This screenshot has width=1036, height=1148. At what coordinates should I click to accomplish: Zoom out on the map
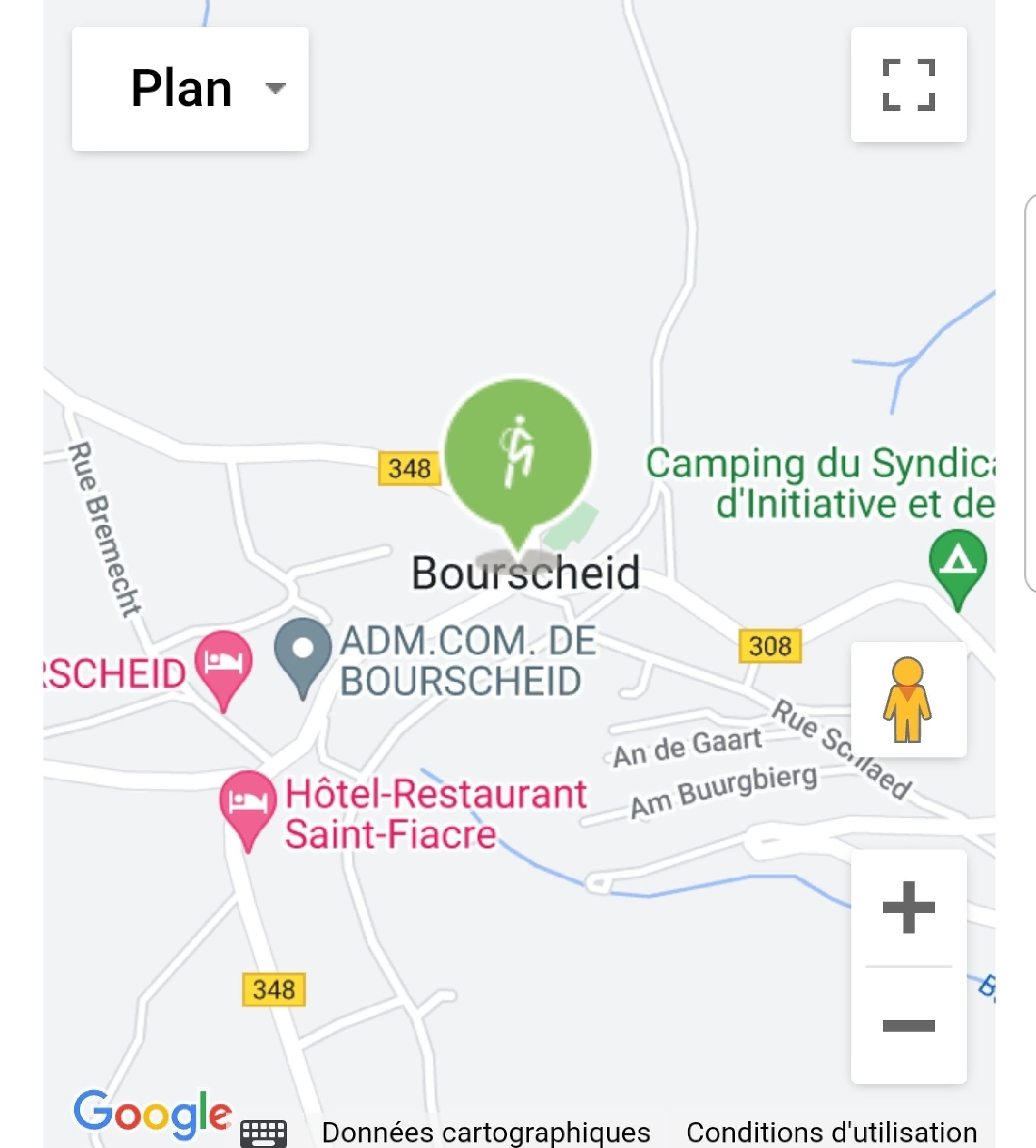tap(909, 1026)
